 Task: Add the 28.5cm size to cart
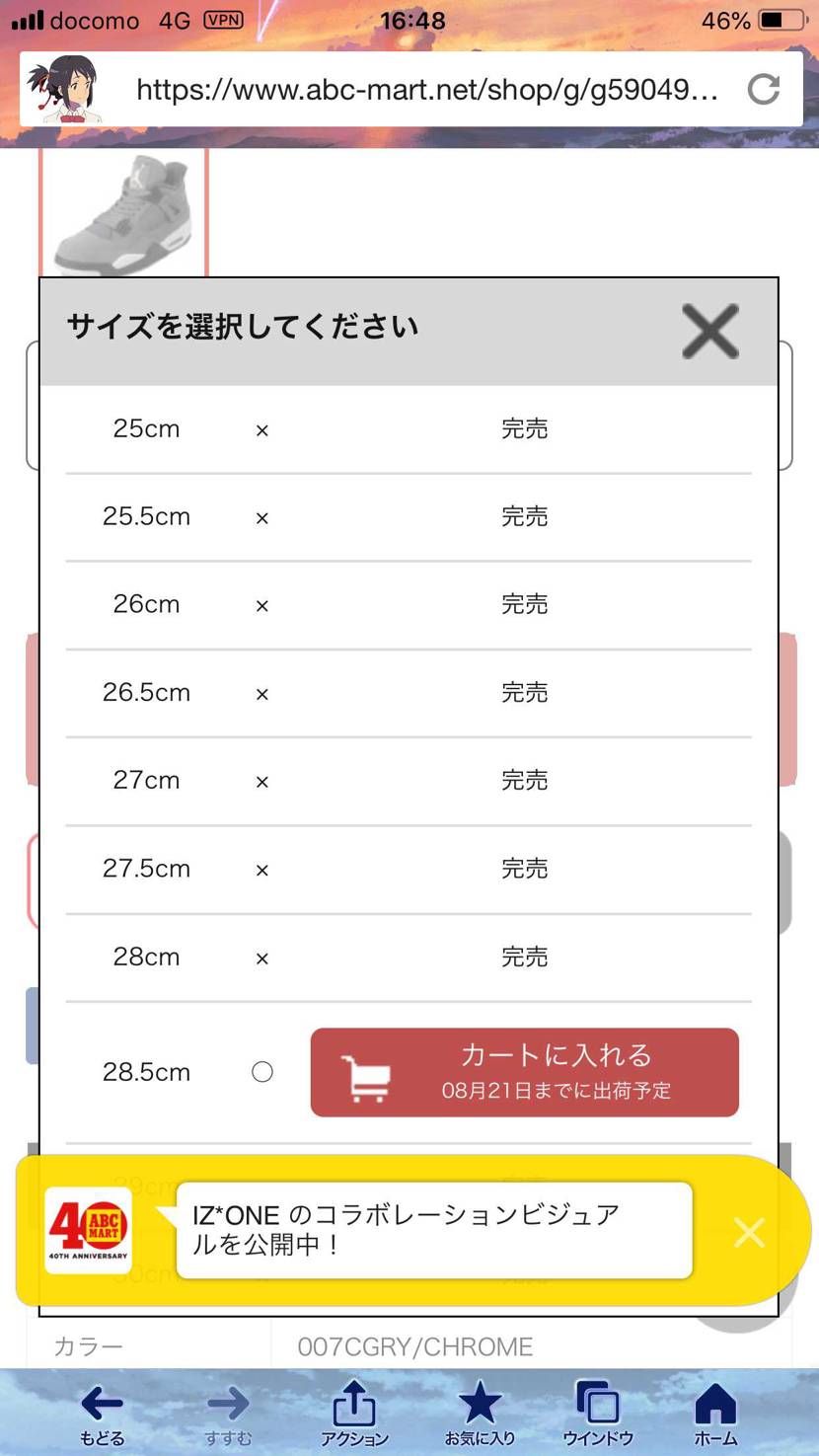525,1073
